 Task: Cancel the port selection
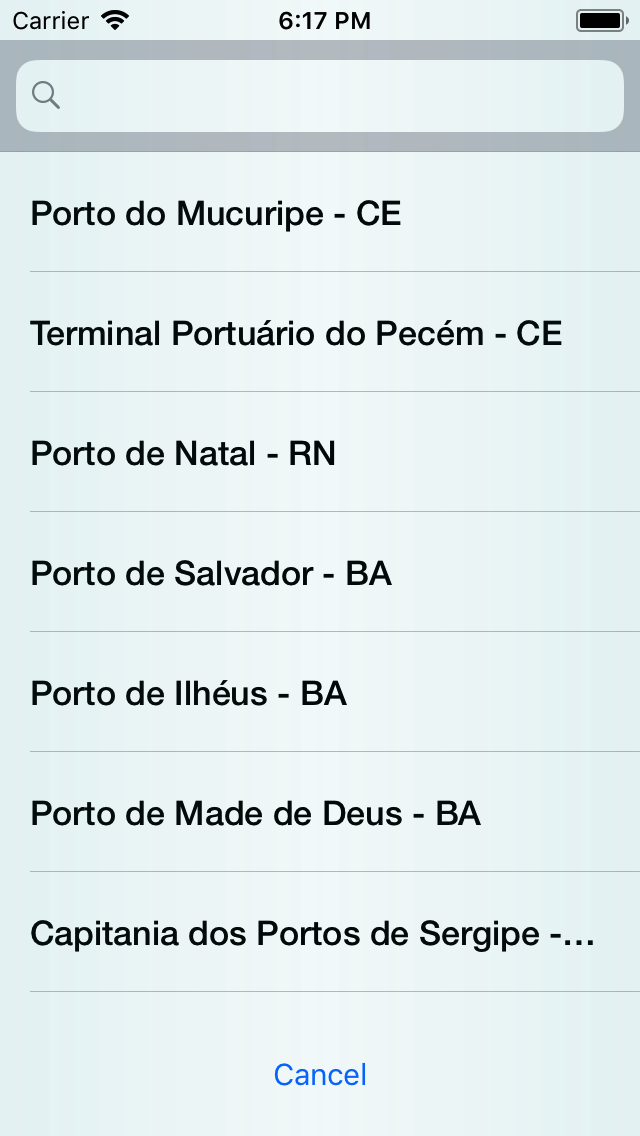point(320,1074)
